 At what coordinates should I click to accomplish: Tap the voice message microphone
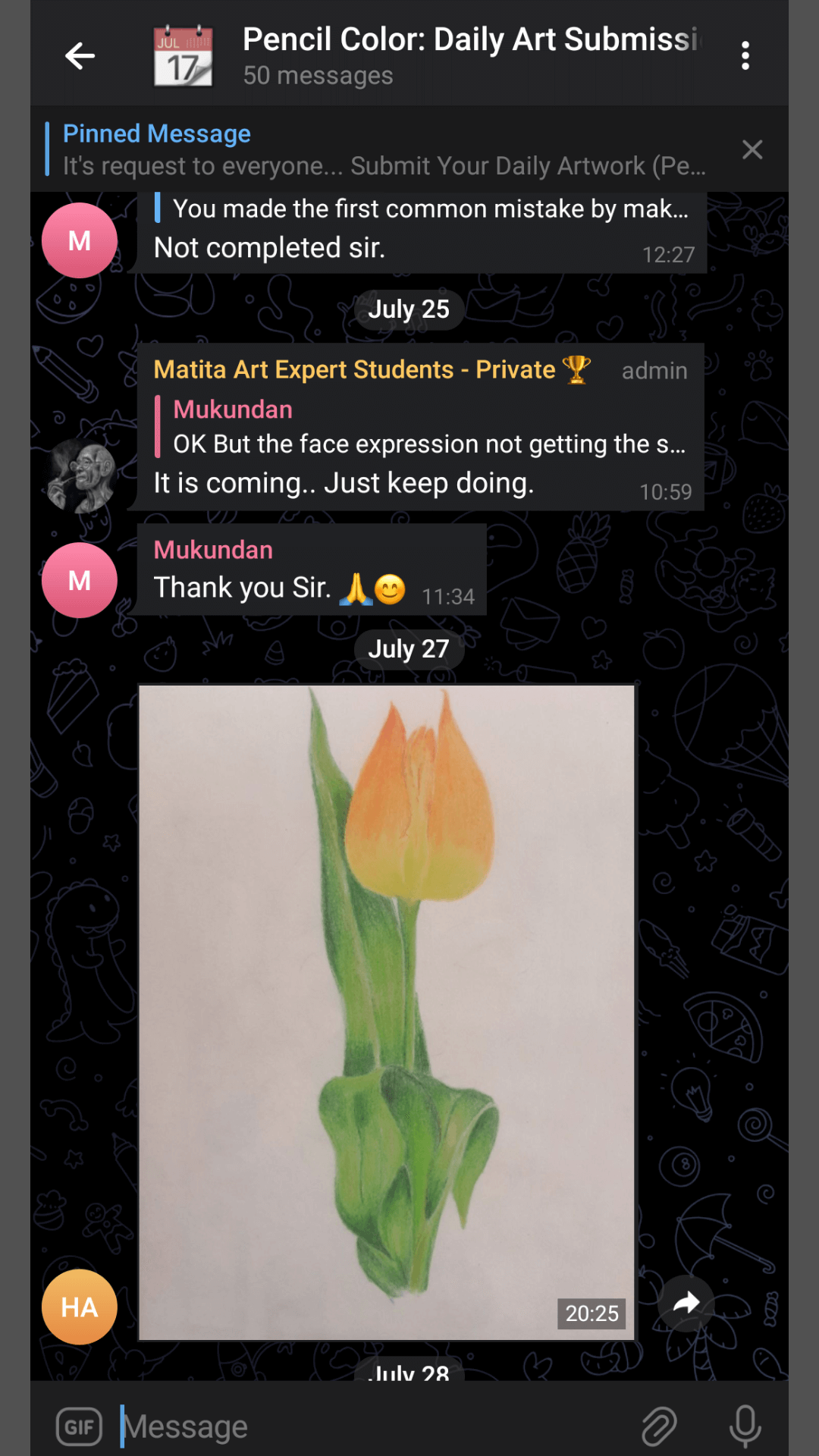click(x=745, y=1426)
